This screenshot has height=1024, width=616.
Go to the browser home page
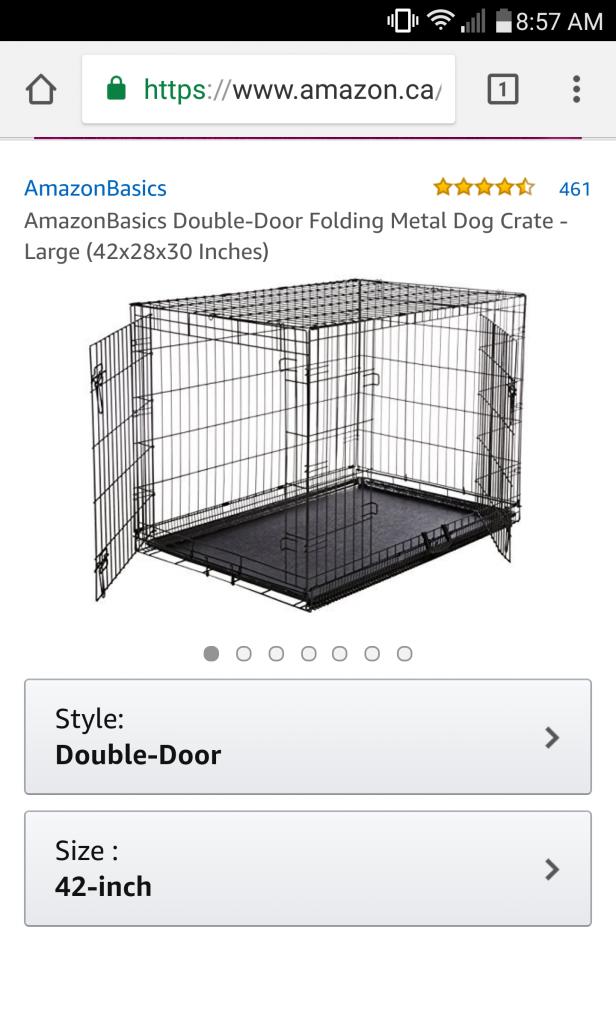(41, 89)
